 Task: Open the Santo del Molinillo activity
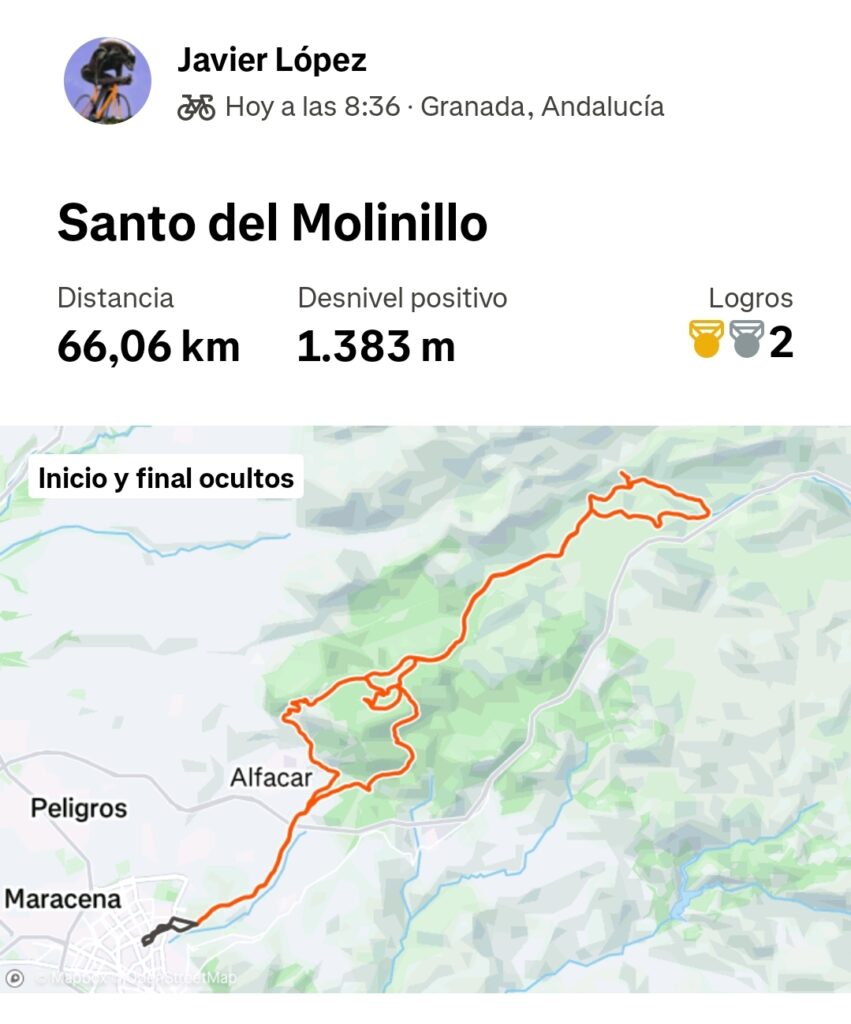[272, 222]
